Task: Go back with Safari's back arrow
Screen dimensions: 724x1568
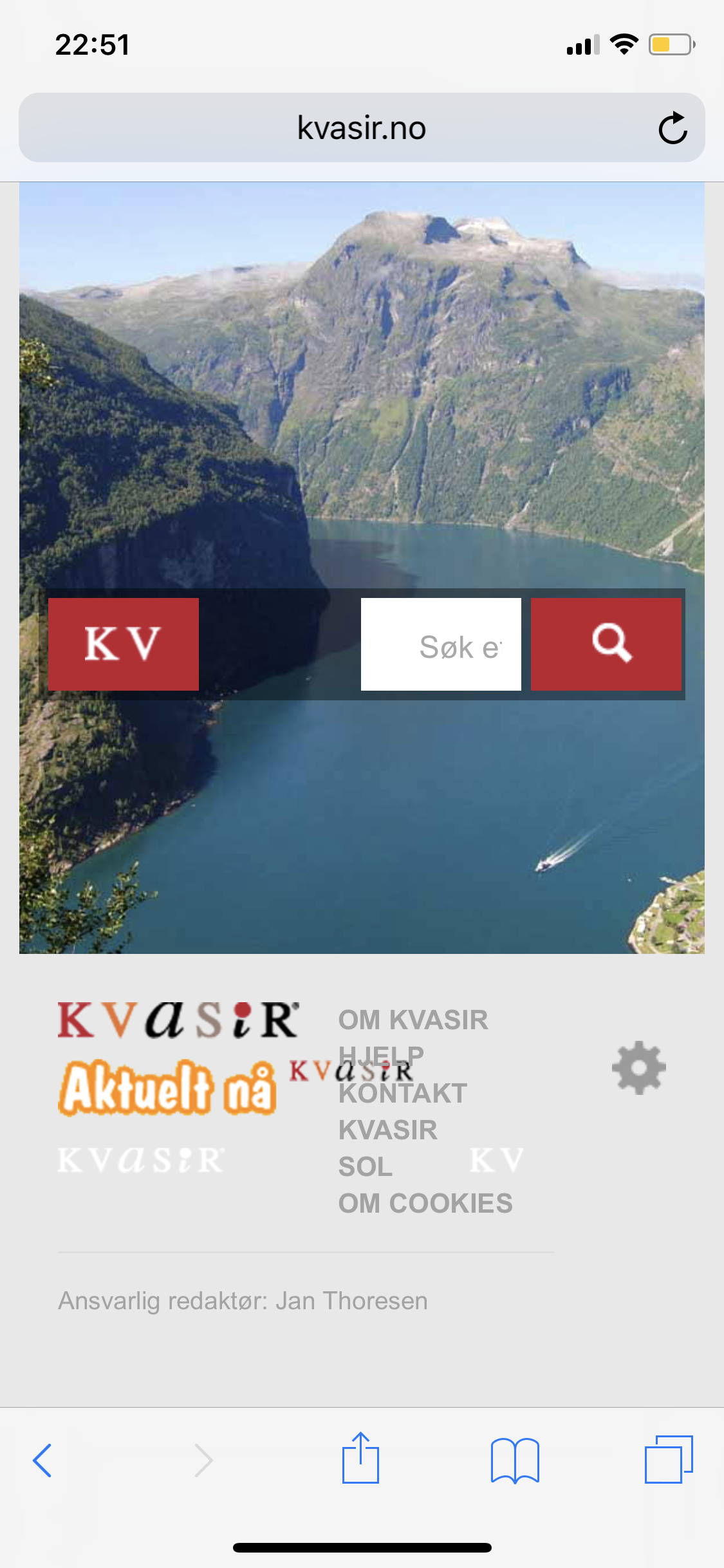Action: 42,1460
